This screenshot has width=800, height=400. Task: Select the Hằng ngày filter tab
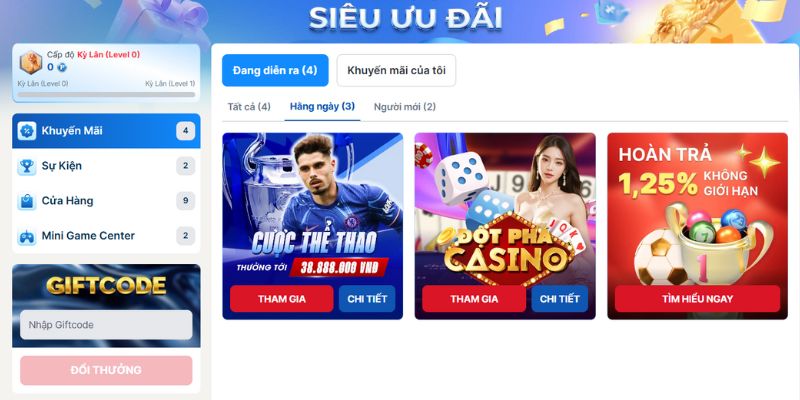click(x=322, y=107)
